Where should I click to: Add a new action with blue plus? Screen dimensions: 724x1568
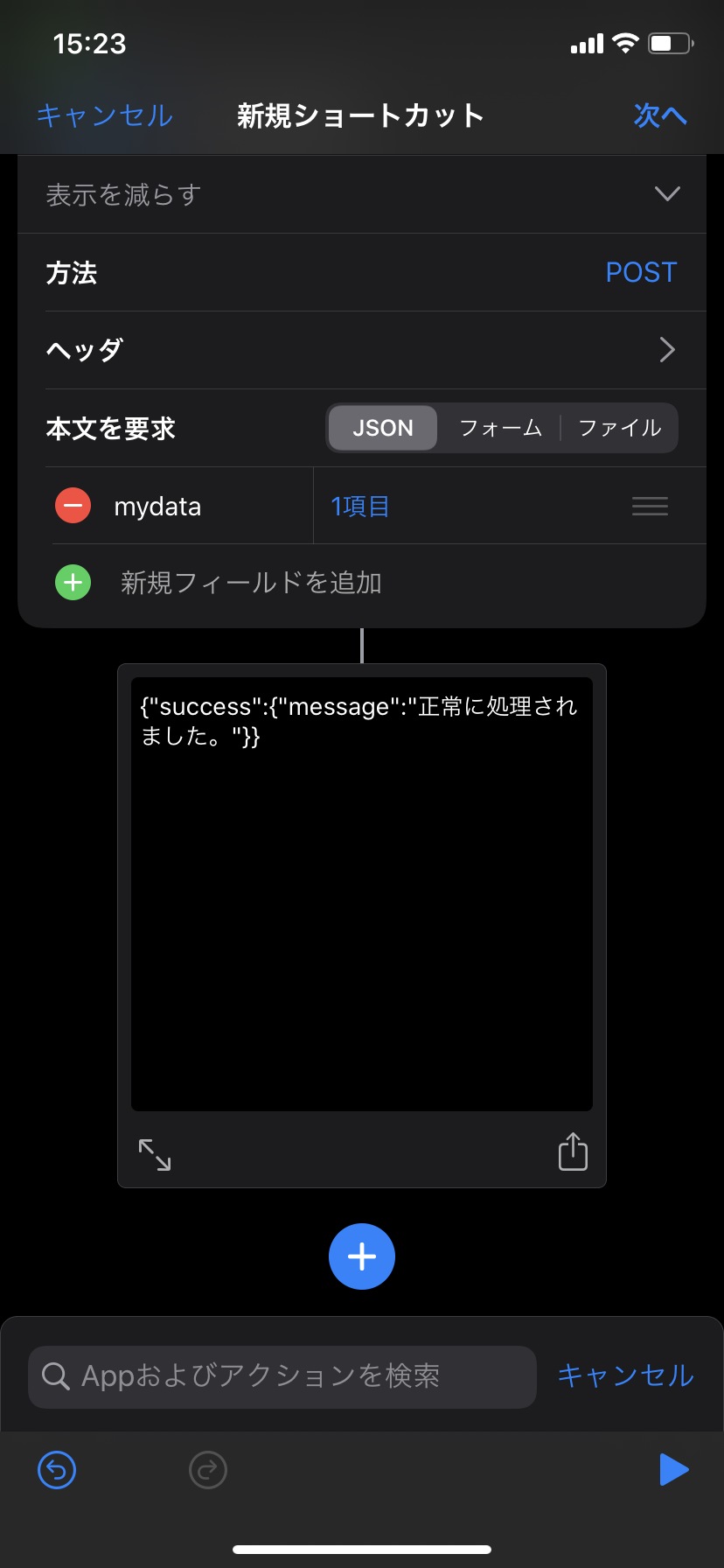(x=361, y=1256)
